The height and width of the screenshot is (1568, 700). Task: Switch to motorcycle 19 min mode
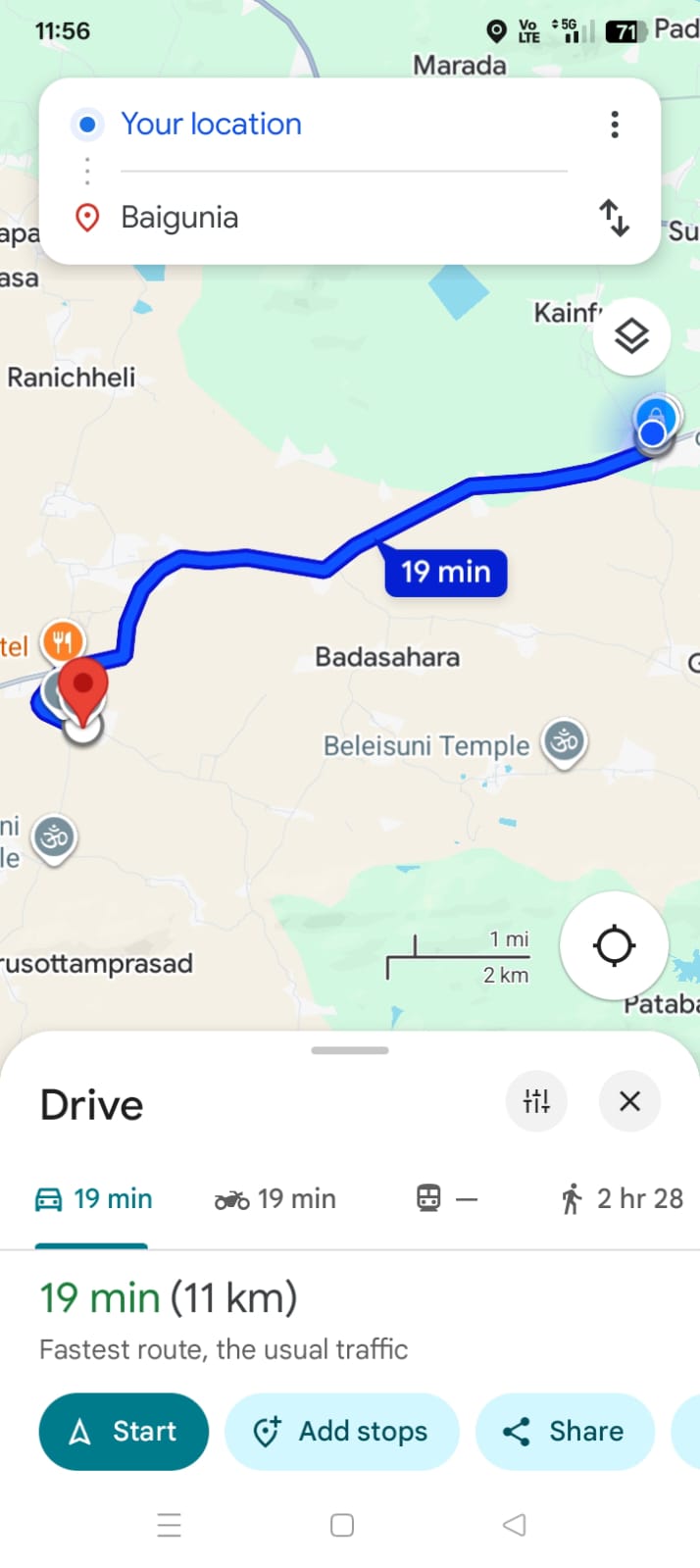(x=275, y=1198)
